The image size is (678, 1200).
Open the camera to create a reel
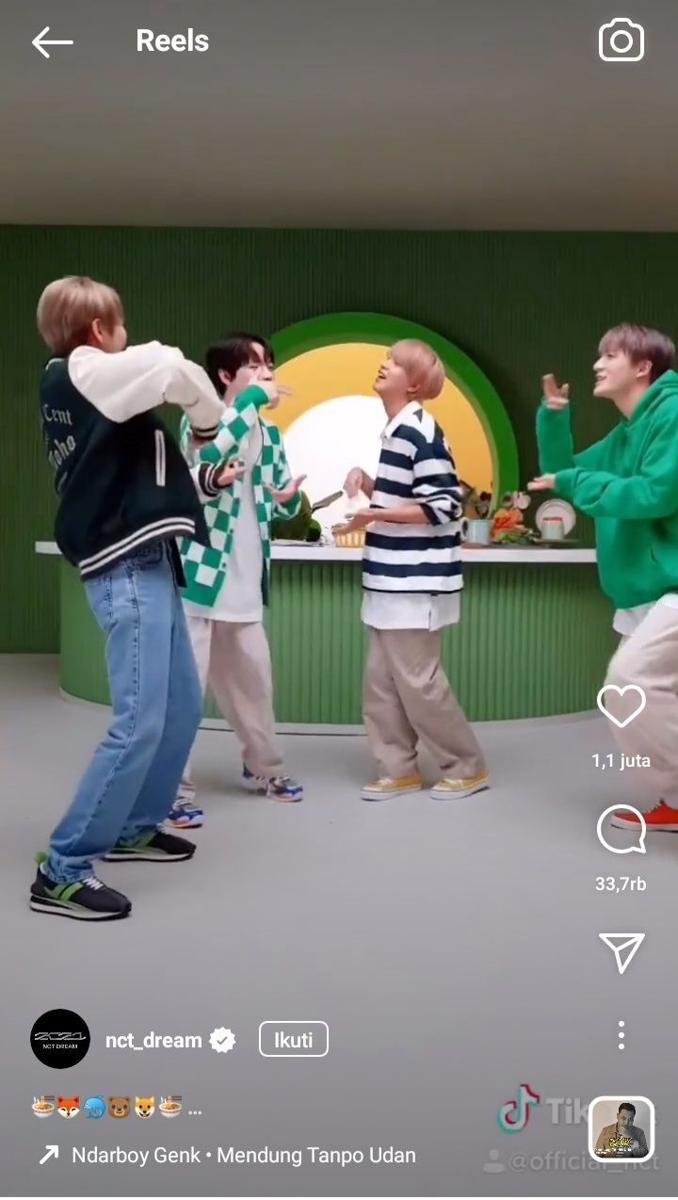[x=621, y=41]
